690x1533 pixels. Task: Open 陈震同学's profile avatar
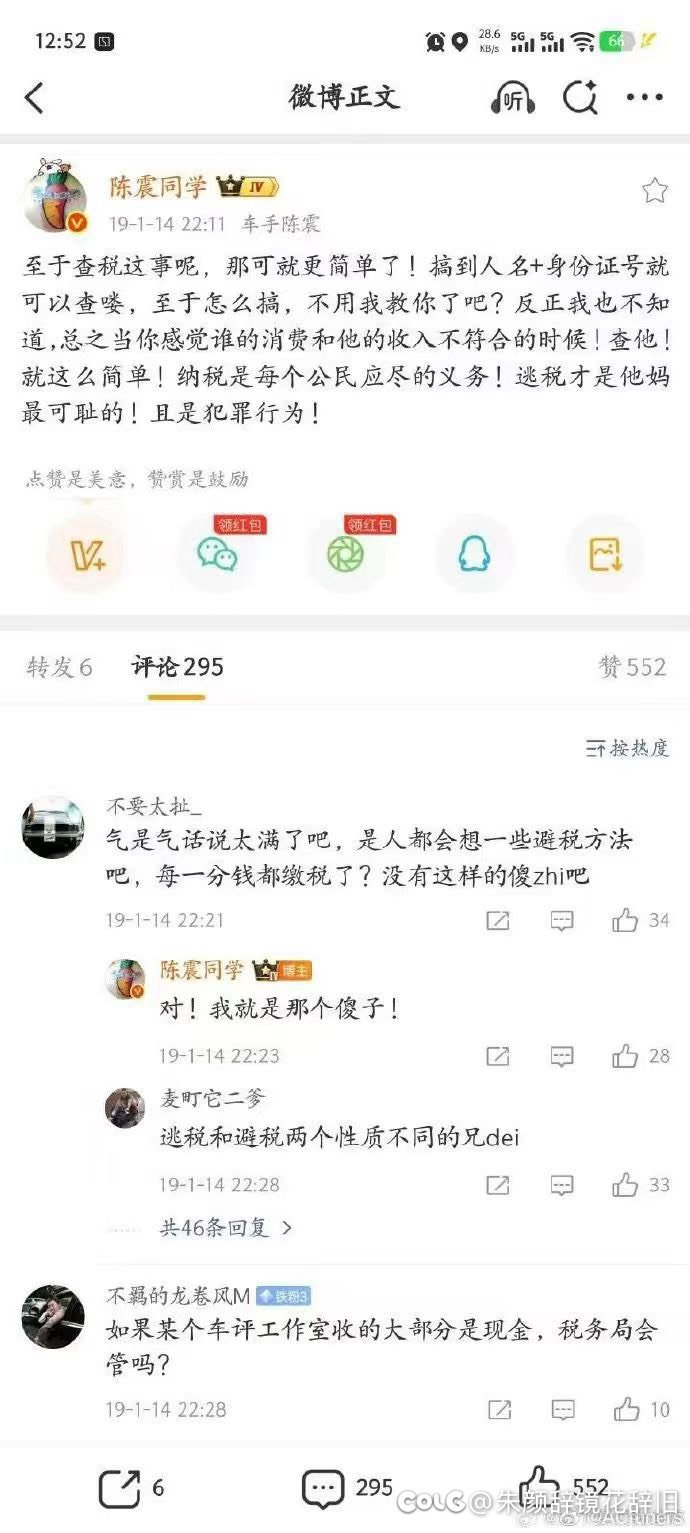[51, 195]
